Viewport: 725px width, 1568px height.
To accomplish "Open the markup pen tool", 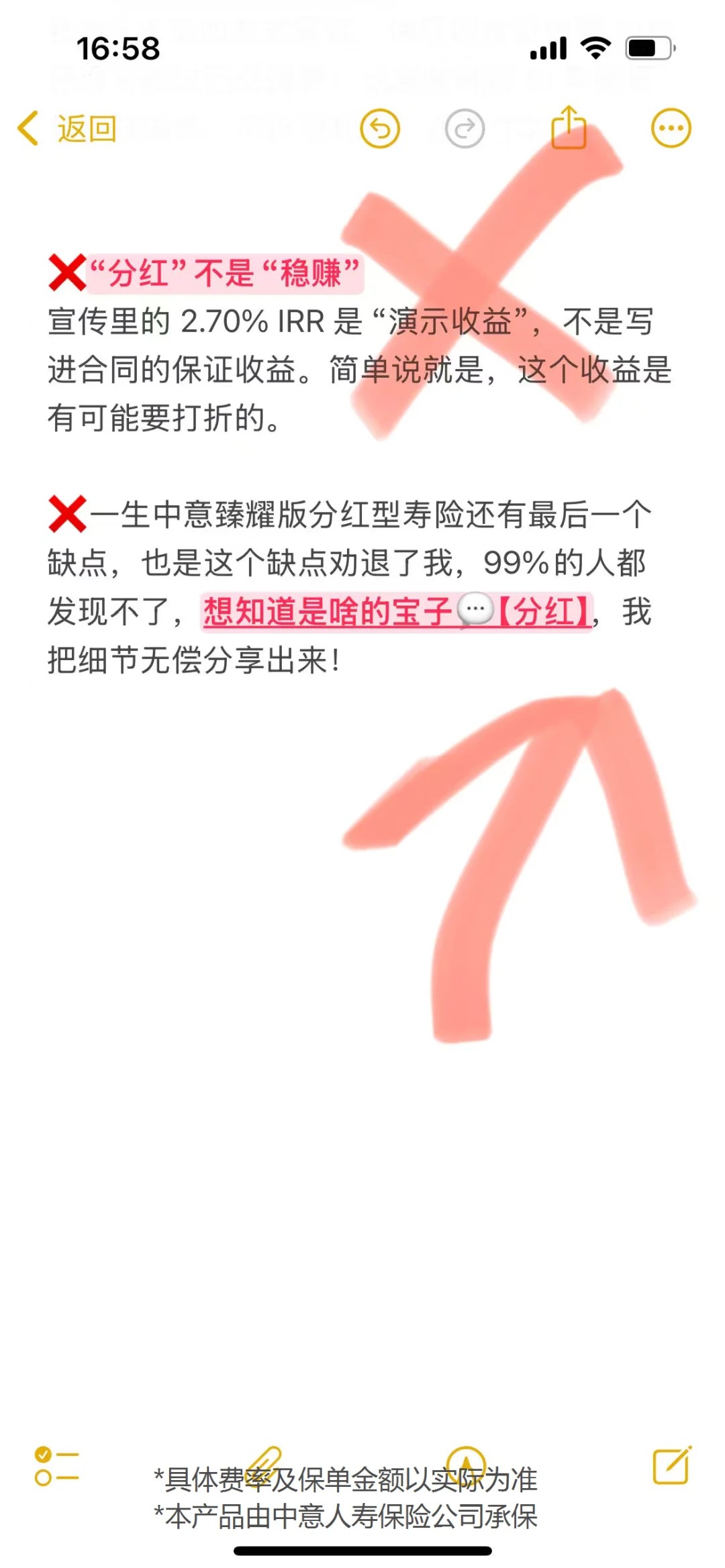I will click(466, 1464).
